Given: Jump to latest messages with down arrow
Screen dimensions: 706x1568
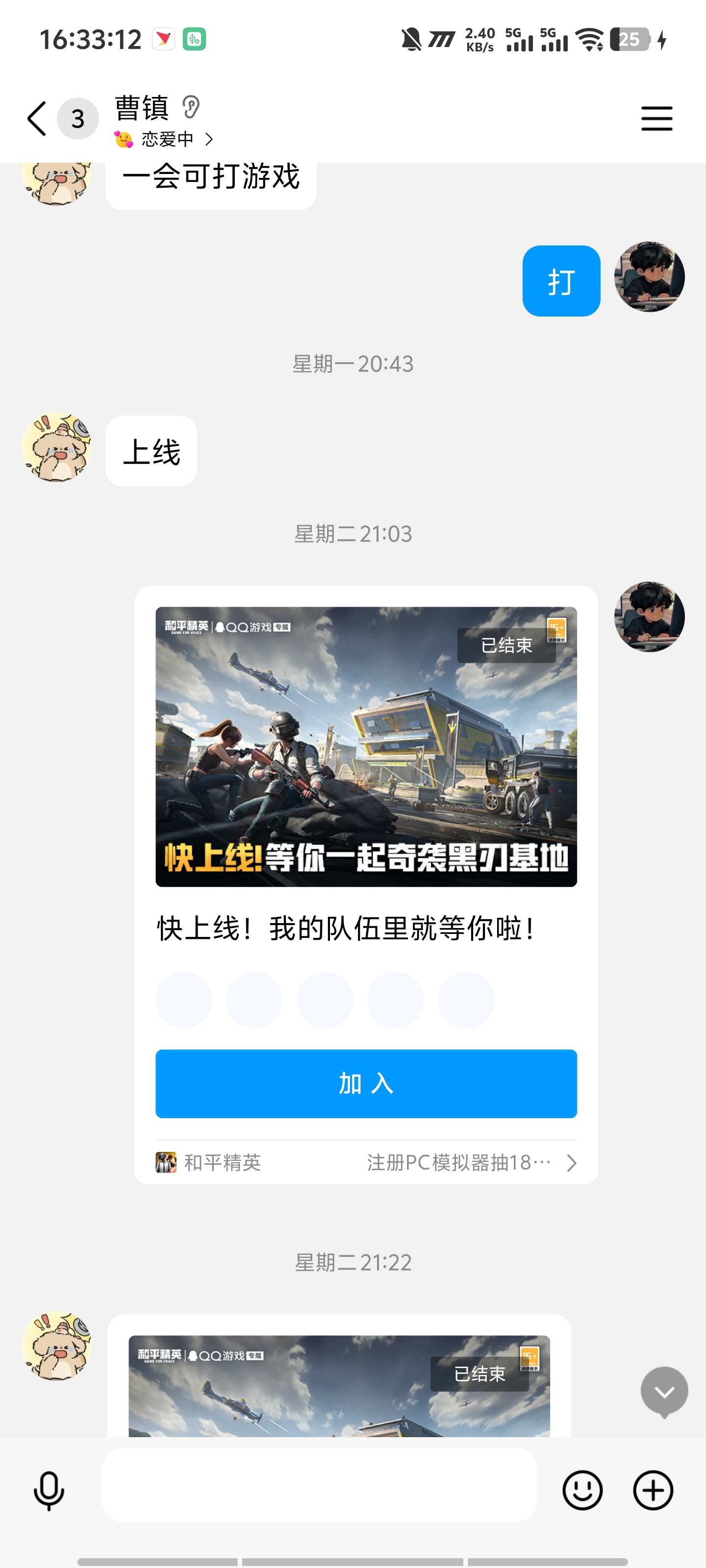Looking at the screenshot, I should [664, 1392].
